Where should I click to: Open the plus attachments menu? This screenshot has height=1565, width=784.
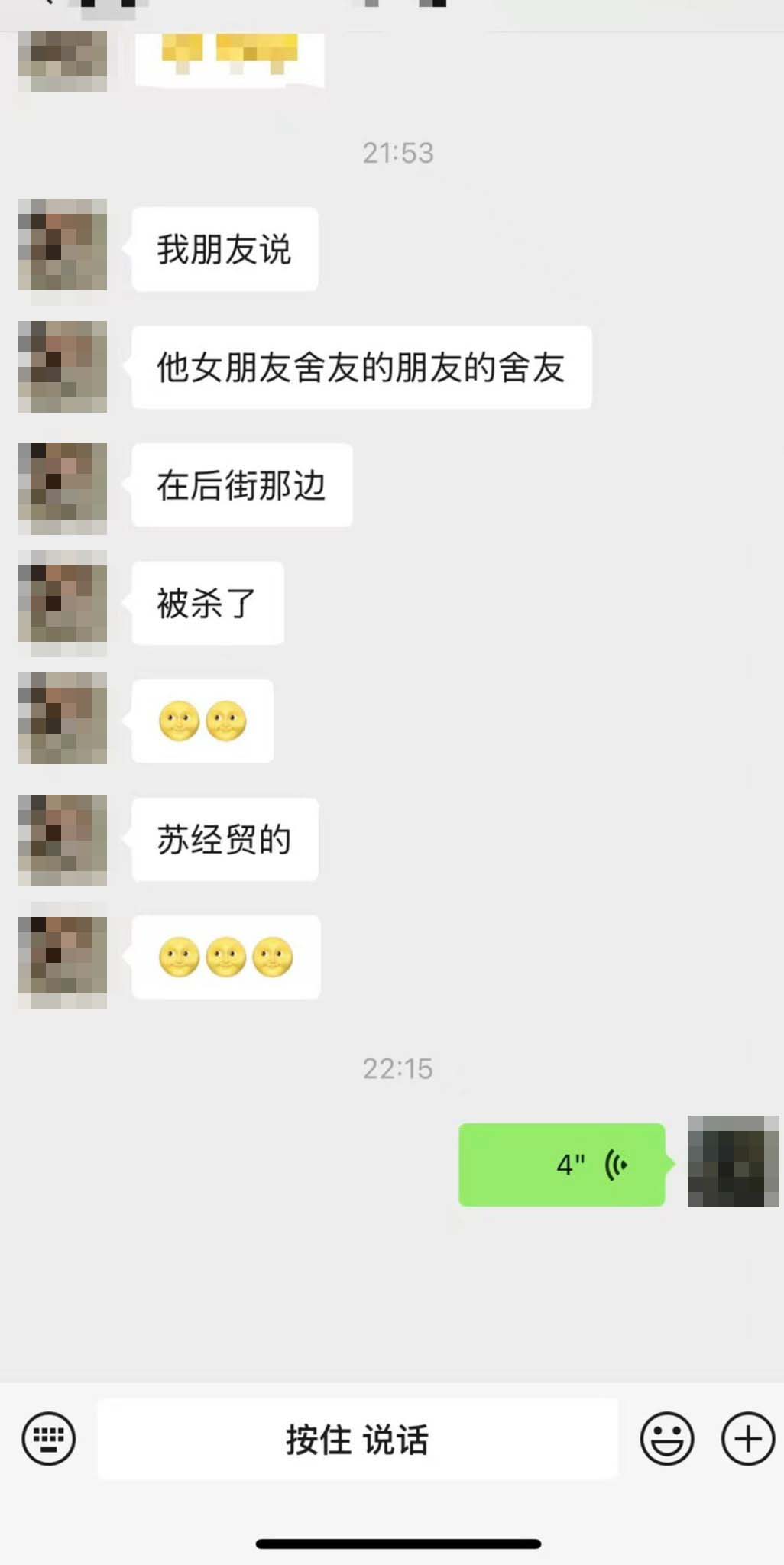click(x=748, y=1438)
